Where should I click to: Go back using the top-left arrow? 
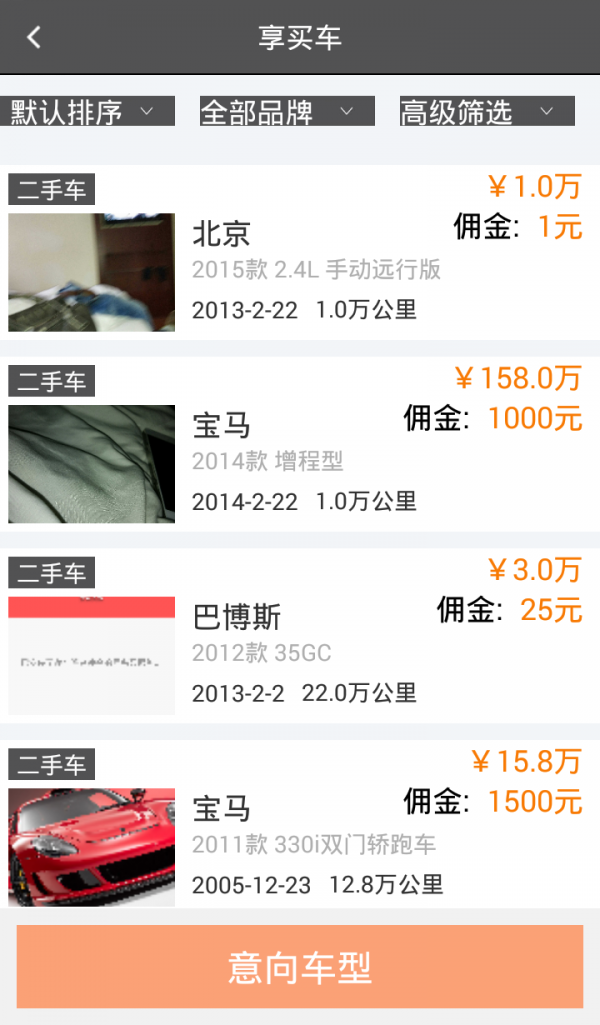(x=34, y=38)
